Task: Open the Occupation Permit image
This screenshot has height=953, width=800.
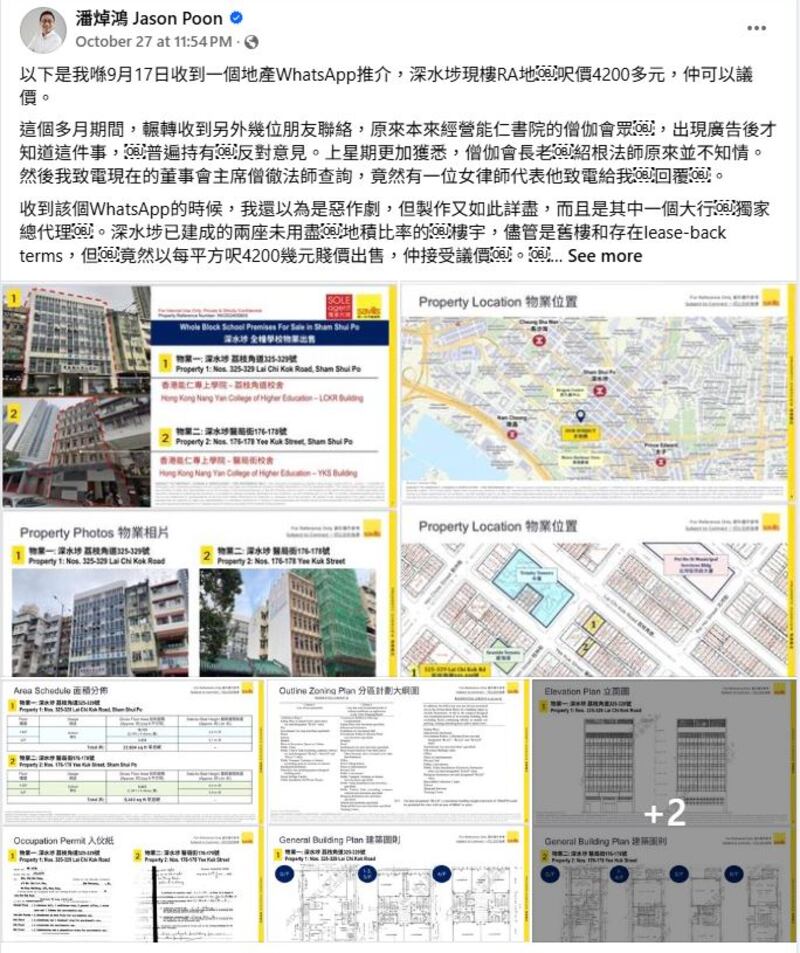Action: [132, 885]
